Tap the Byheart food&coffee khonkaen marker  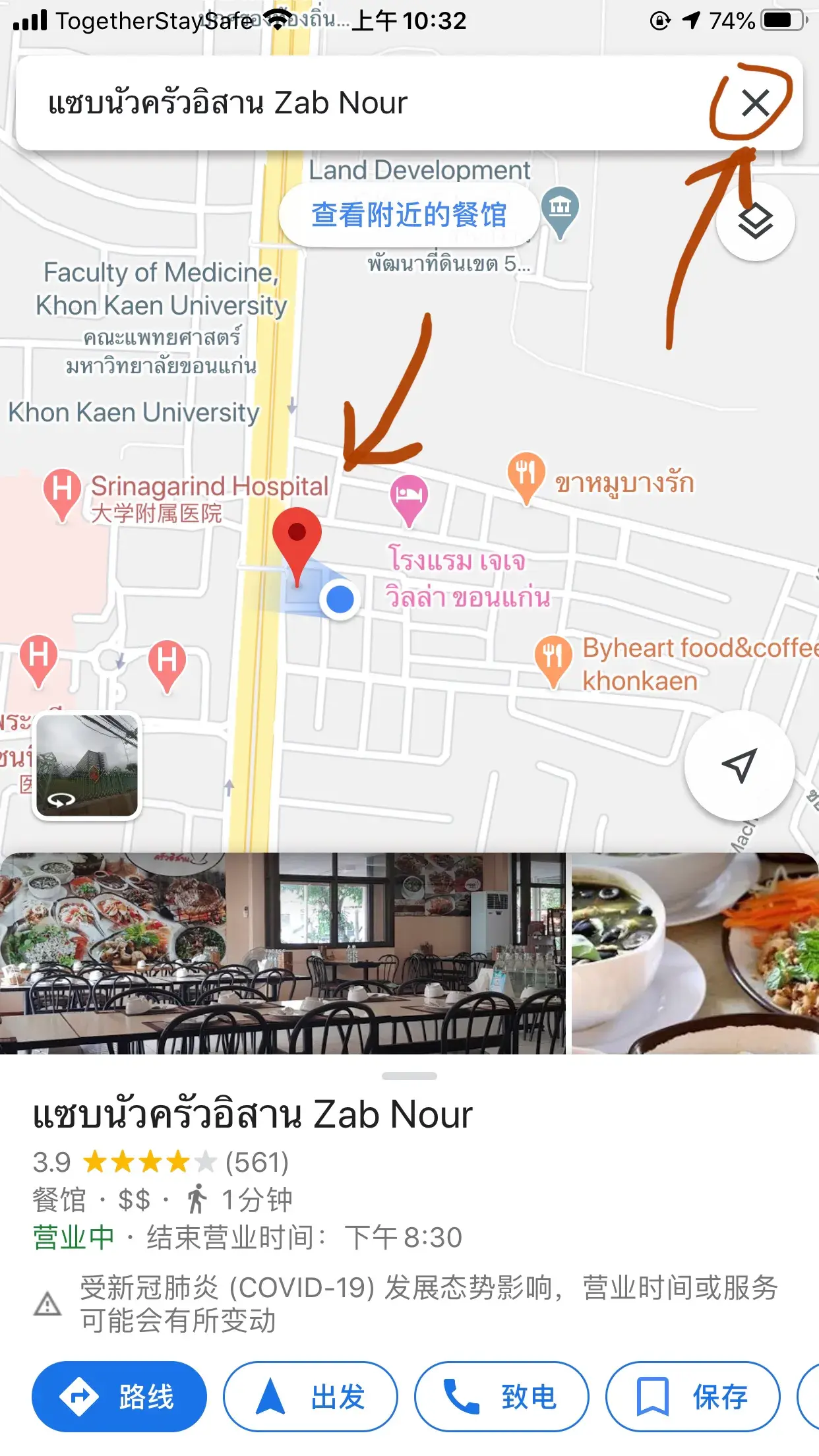tap(553, 657)
